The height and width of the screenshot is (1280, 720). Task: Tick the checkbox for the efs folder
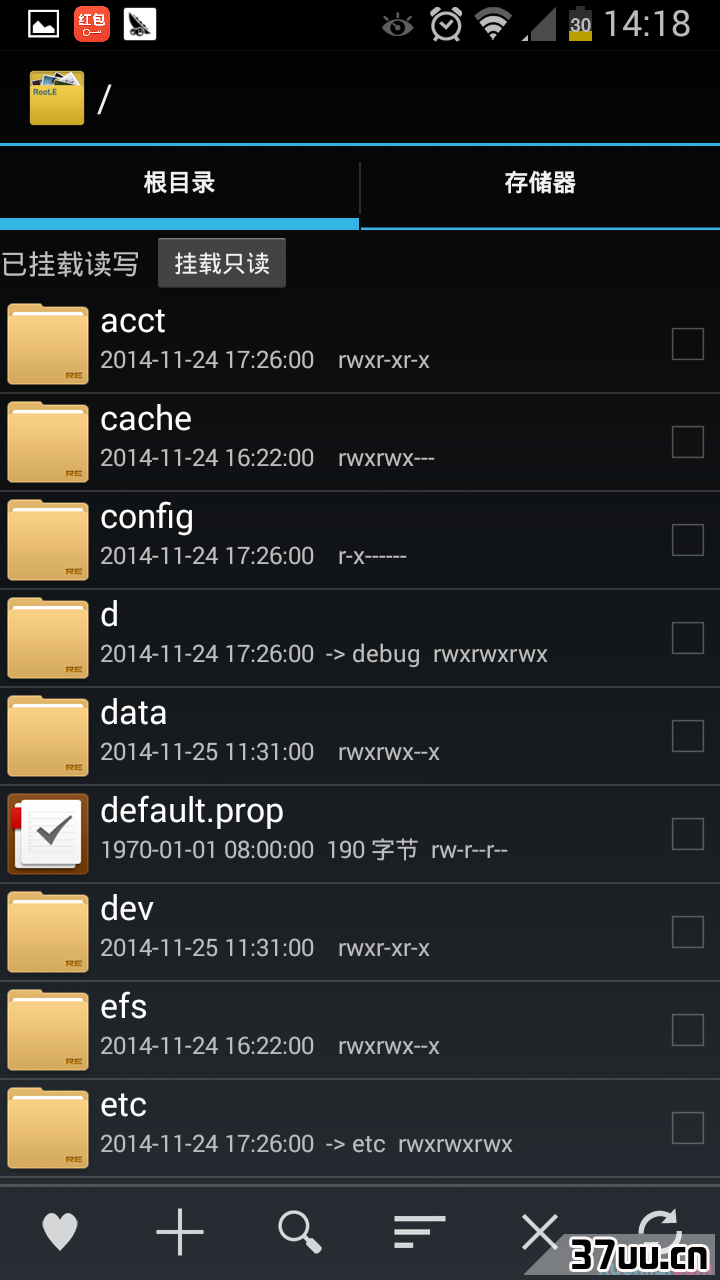click(x=688, y=1030)
